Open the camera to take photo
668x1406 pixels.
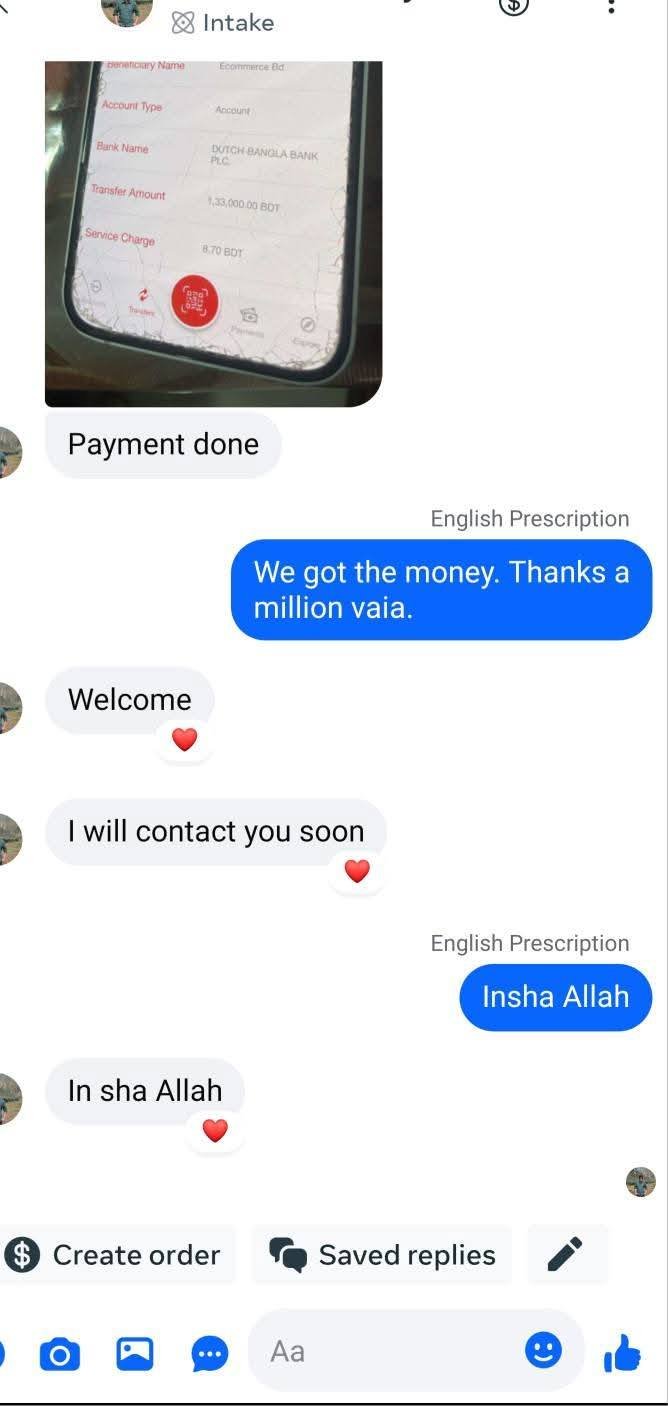coord(59,1355)
